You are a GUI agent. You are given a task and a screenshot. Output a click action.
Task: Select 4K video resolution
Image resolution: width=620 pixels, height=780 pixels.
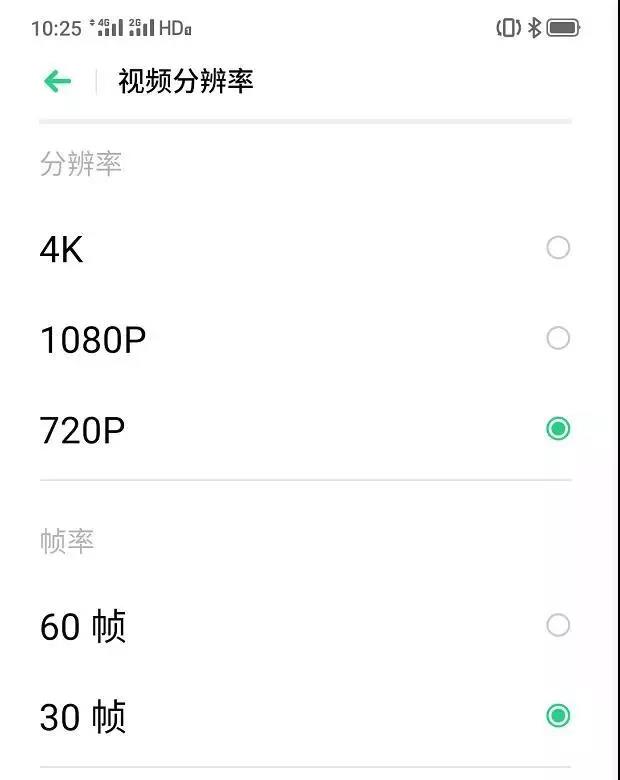tap(558, 248)
